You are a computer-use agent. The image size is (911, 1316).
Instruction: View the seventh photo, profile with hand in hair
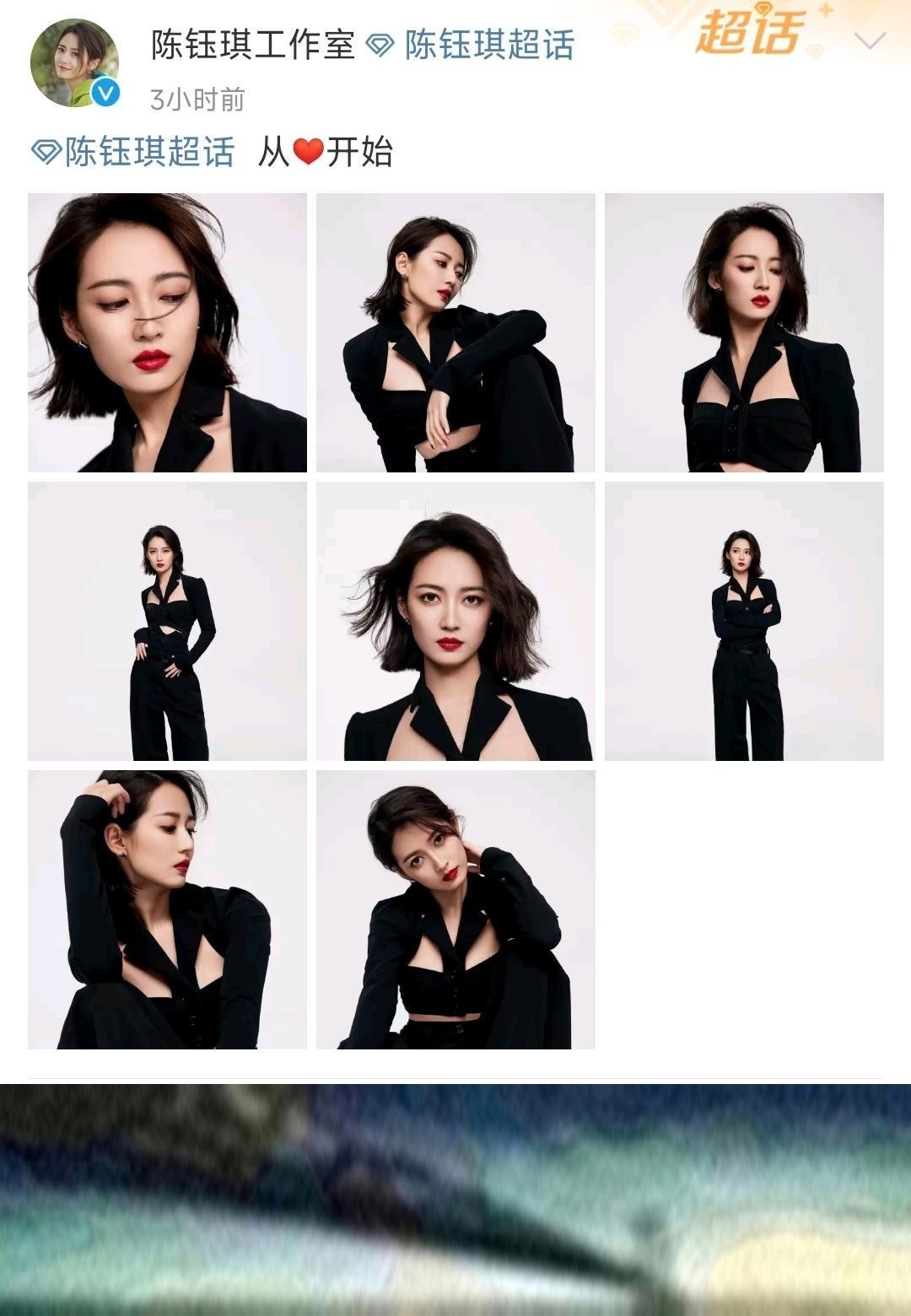[167, 909]
